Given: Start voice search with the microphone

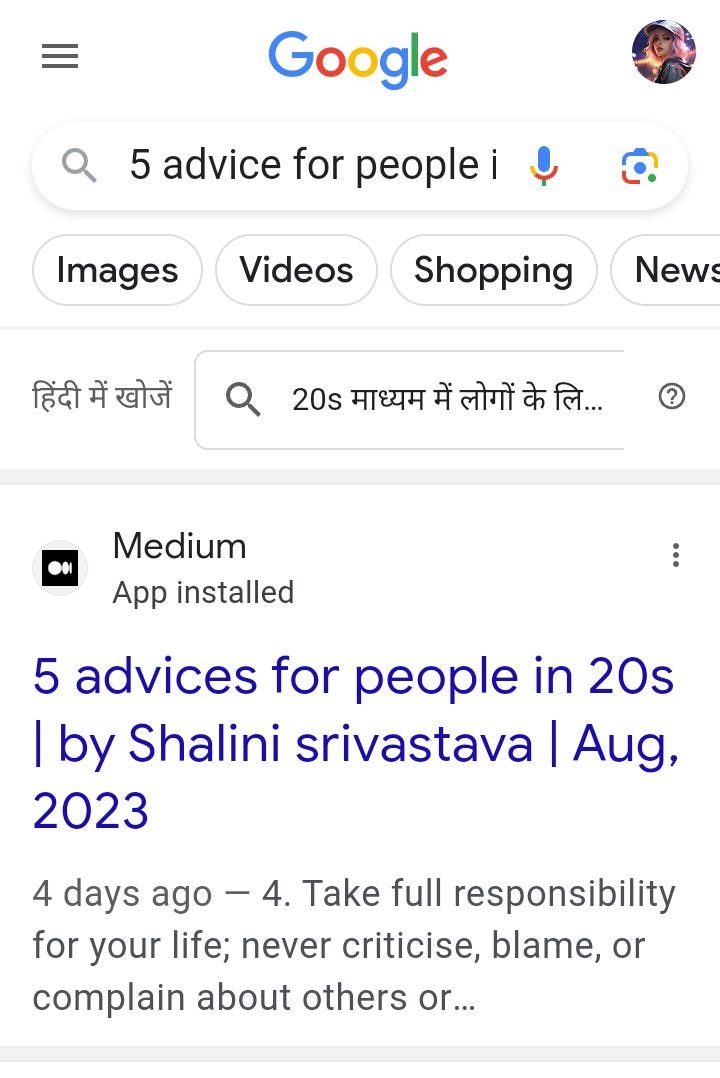Looking at the screenshot, I should coord(543,166).
